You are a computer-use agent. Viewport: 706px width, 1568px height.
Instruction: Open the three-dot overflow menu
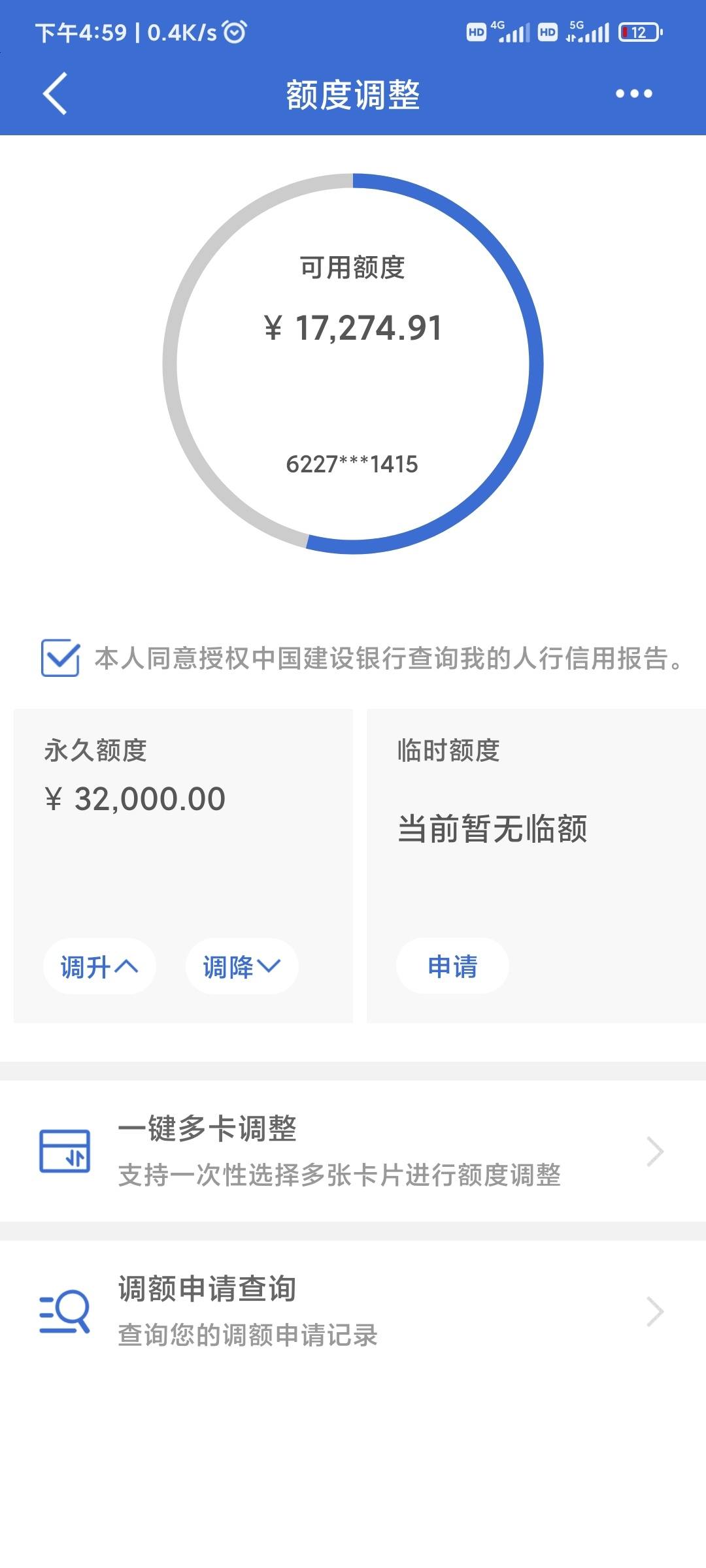[x=633, y=94]
